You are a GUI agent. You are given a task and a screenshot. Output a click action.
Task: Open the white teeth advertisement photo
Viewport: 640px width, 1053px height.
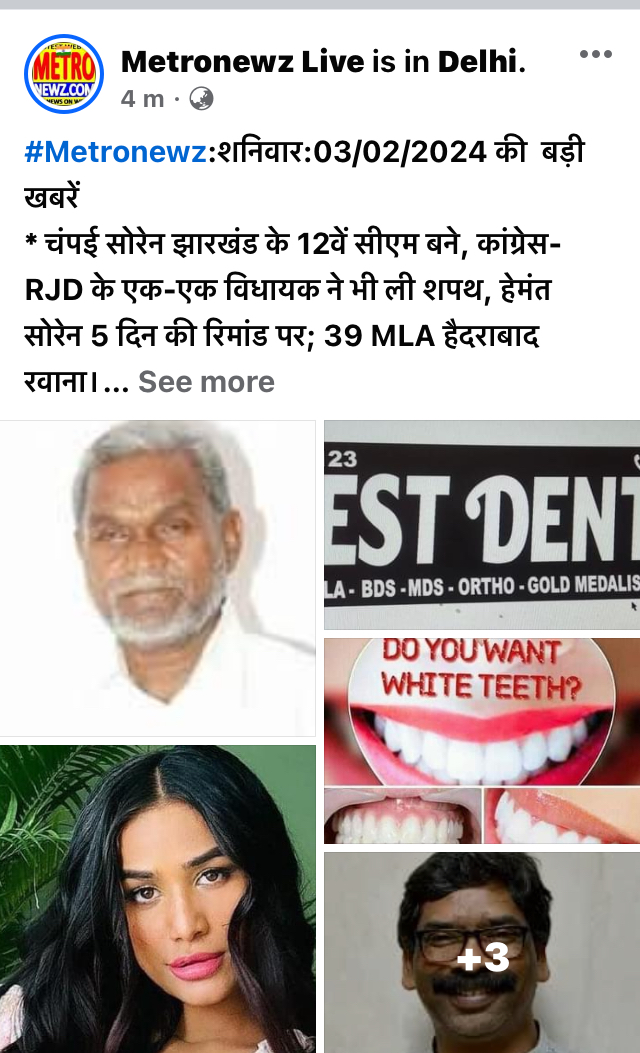[x=482, y=741]
